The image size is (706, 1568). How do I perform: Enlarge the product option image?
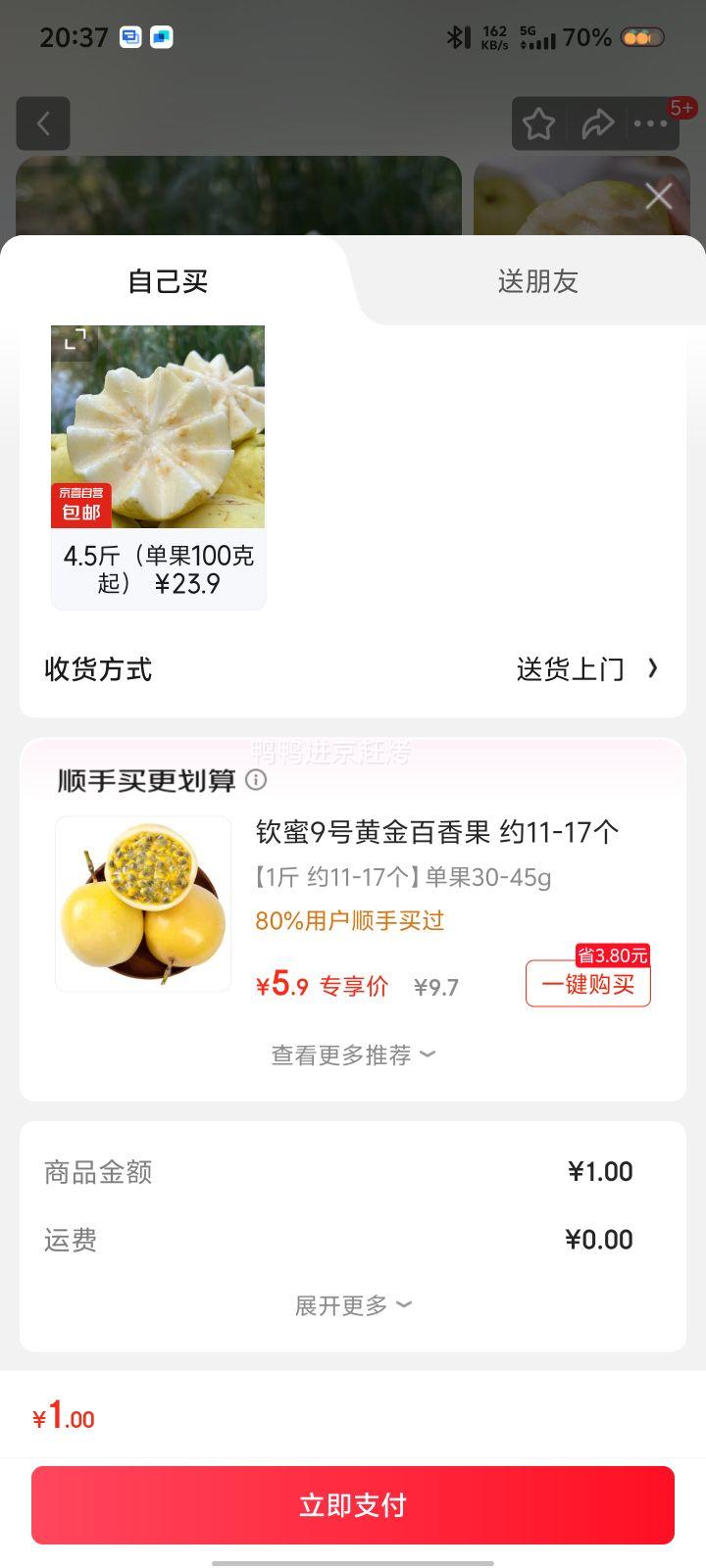pos(75,340)
